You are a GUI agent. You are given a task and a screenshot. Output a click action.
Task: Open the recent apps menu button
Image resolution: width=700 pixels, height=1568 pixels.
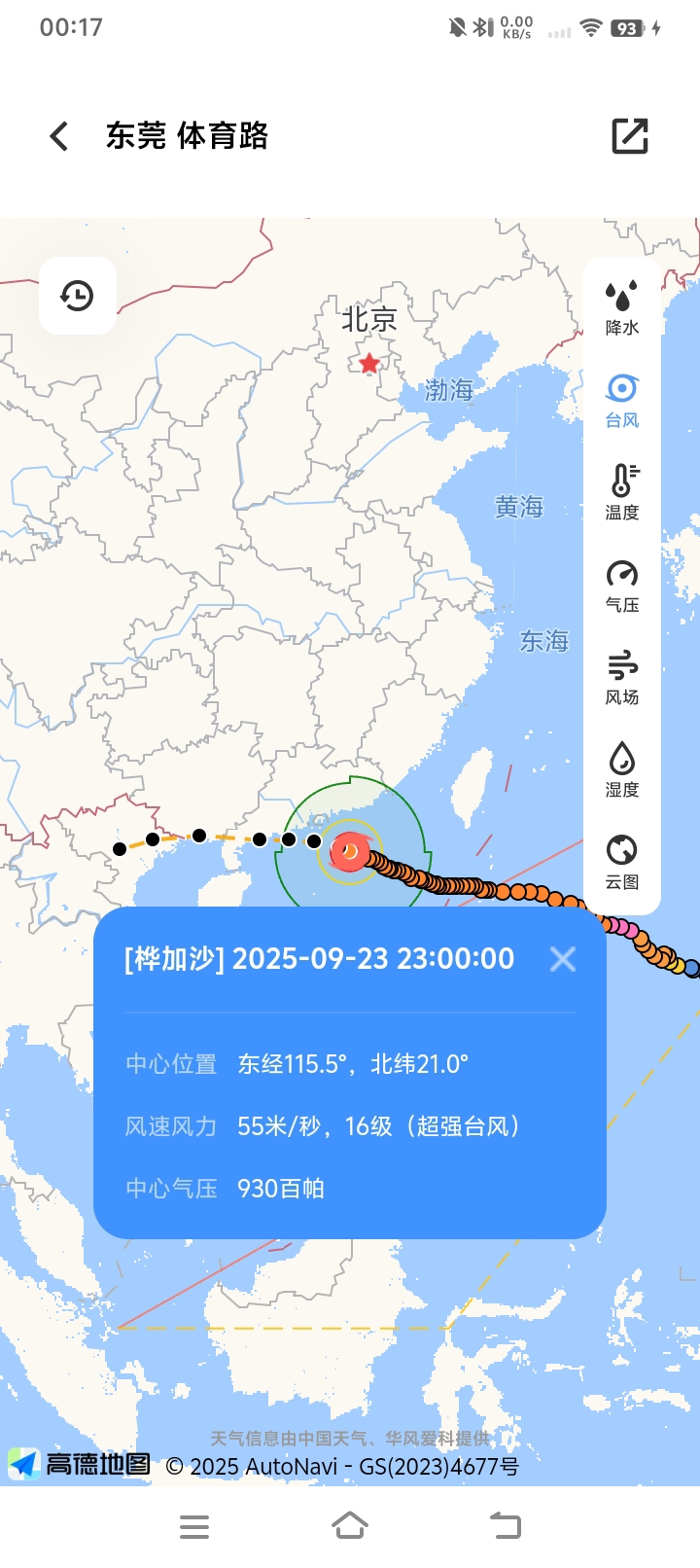(x=194, y=1526)
